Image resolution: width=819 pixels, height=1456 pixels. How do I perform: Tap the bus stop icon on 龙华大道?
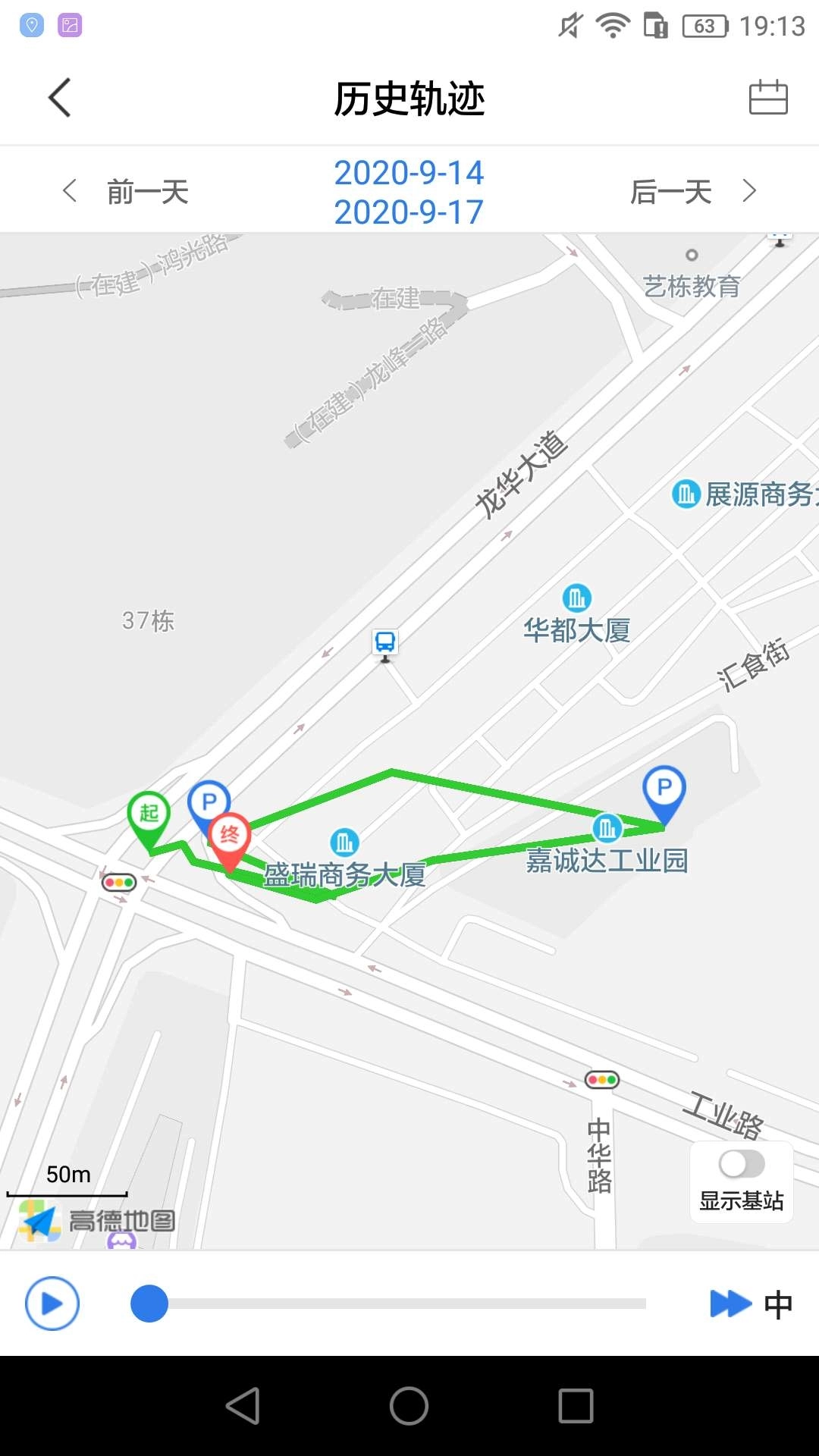(x=385, y=643)
